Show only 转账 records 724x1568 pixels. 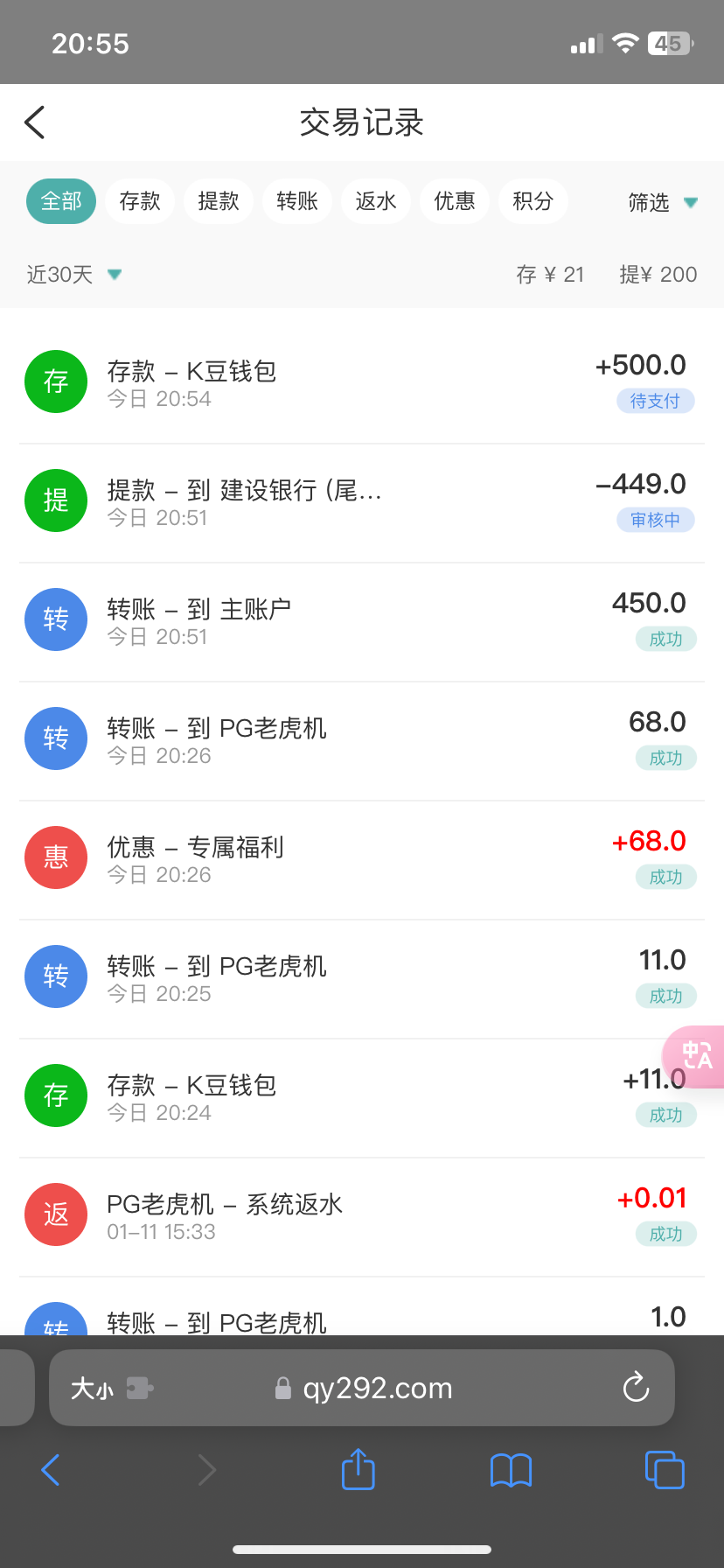(x=297, y=201)
